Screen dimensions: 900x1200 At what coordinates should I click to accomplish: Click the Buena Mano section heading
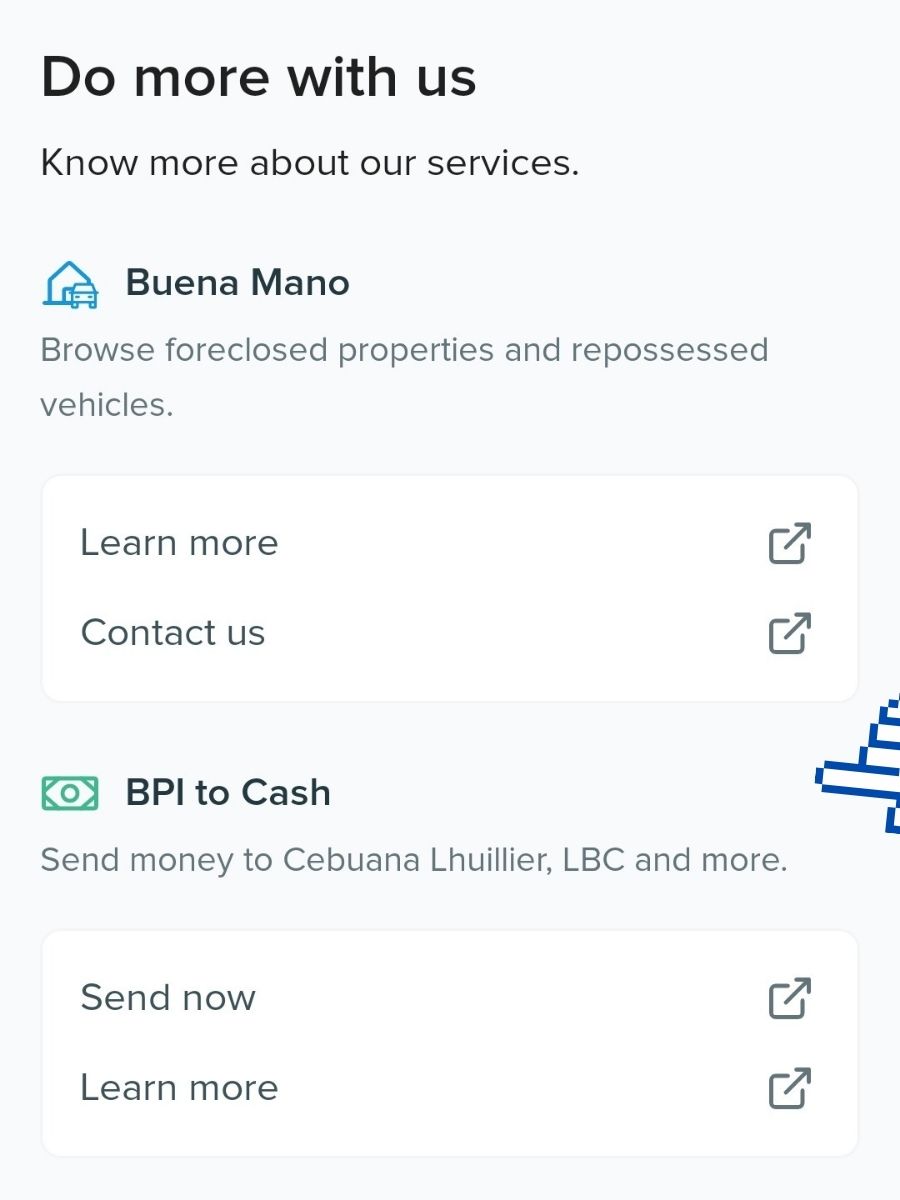(x=236, y=283)
